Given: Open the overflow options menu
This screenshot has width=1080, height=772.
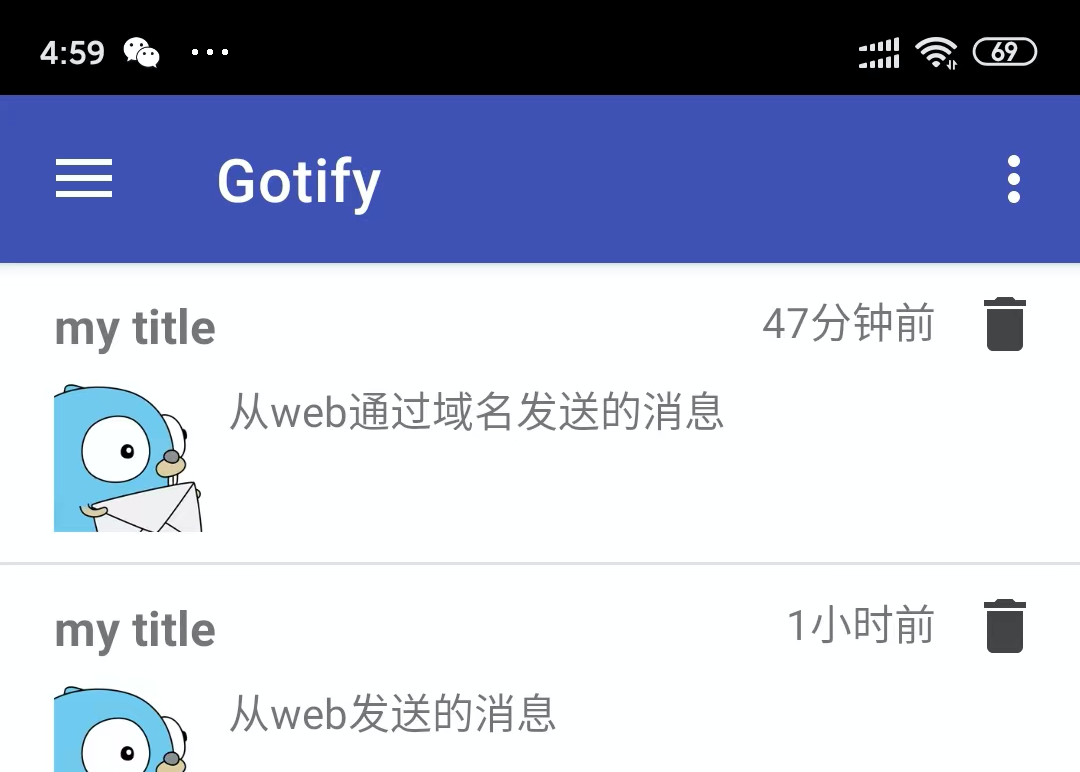Looking at the screenshot, I should [1013, 180].
